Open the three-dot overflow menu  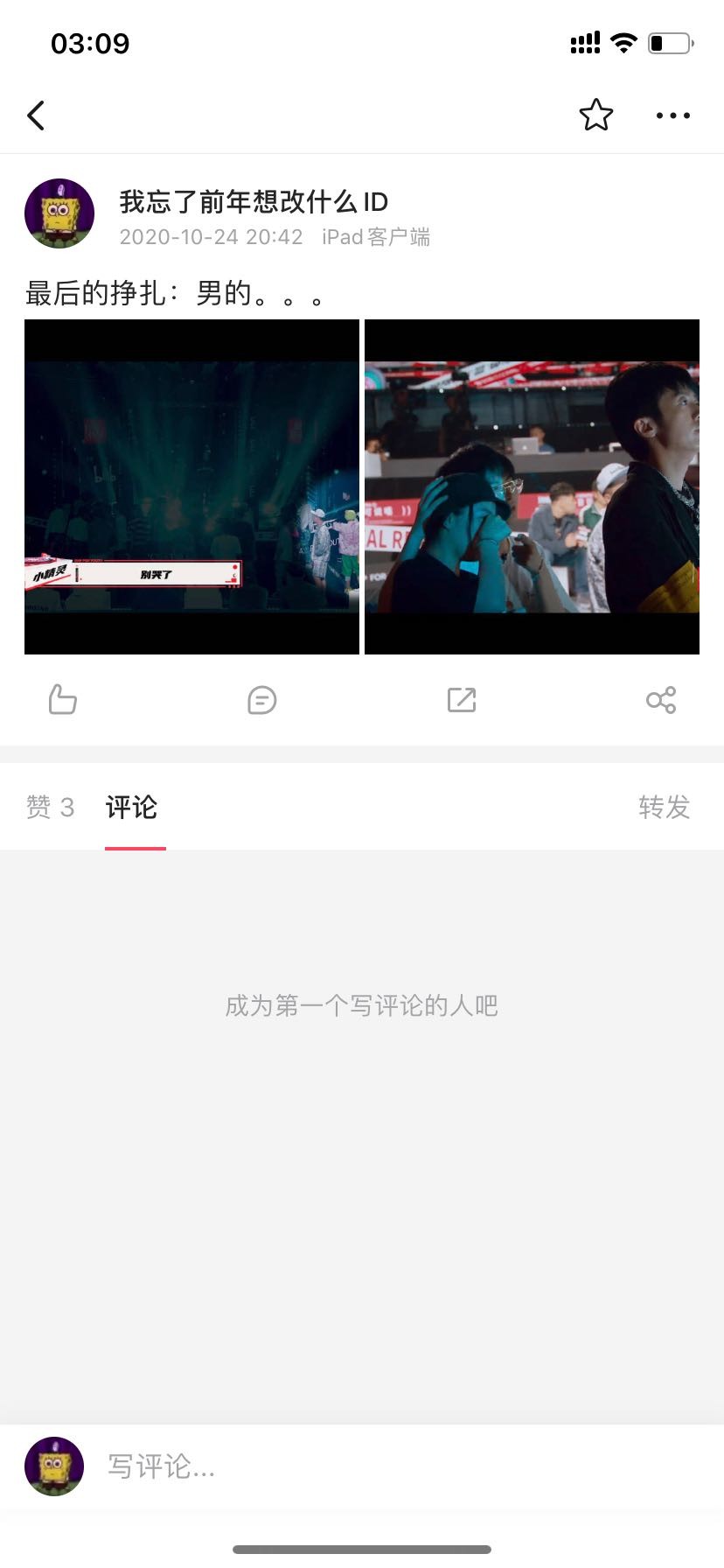coord(672,115)
